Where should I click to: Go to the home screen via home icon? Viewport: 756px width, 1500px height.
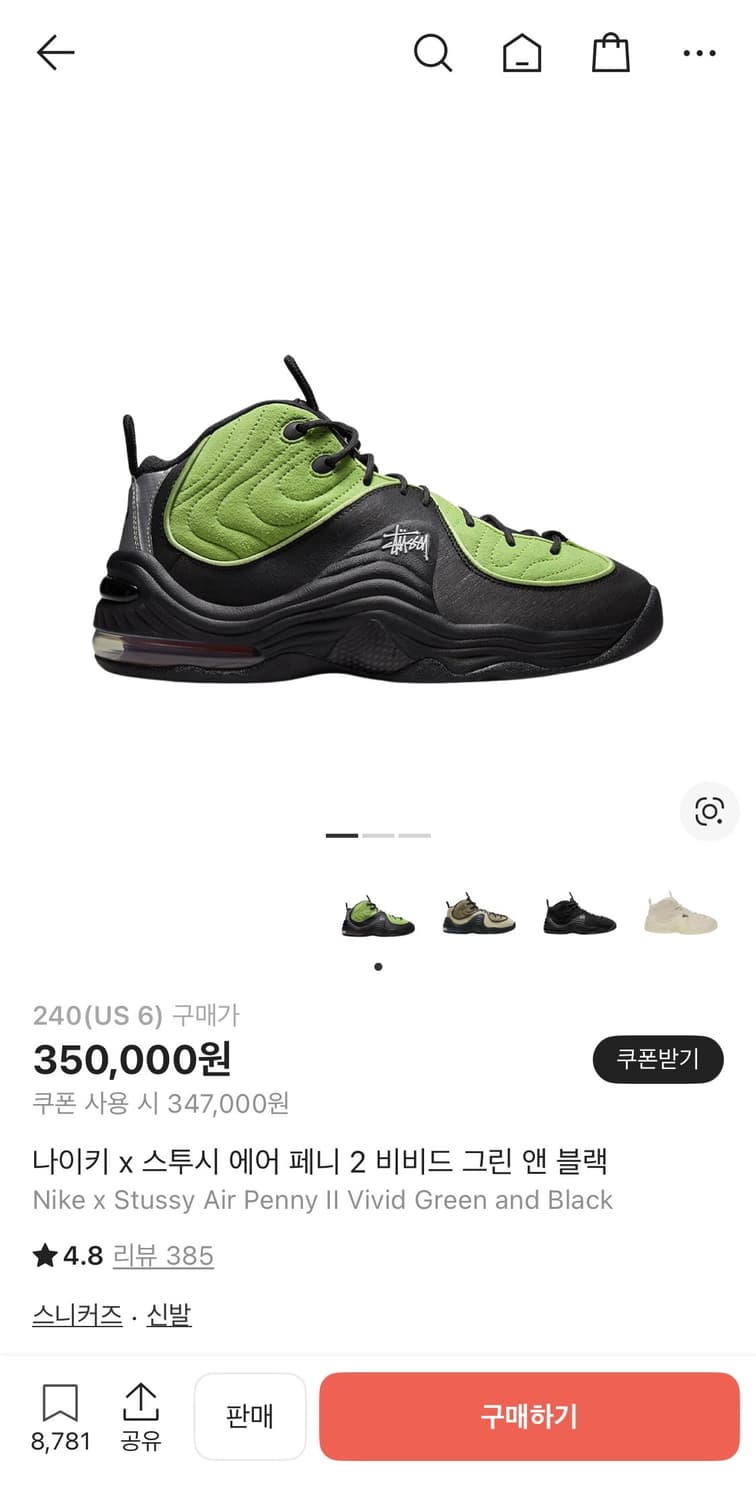pos(522,55)
